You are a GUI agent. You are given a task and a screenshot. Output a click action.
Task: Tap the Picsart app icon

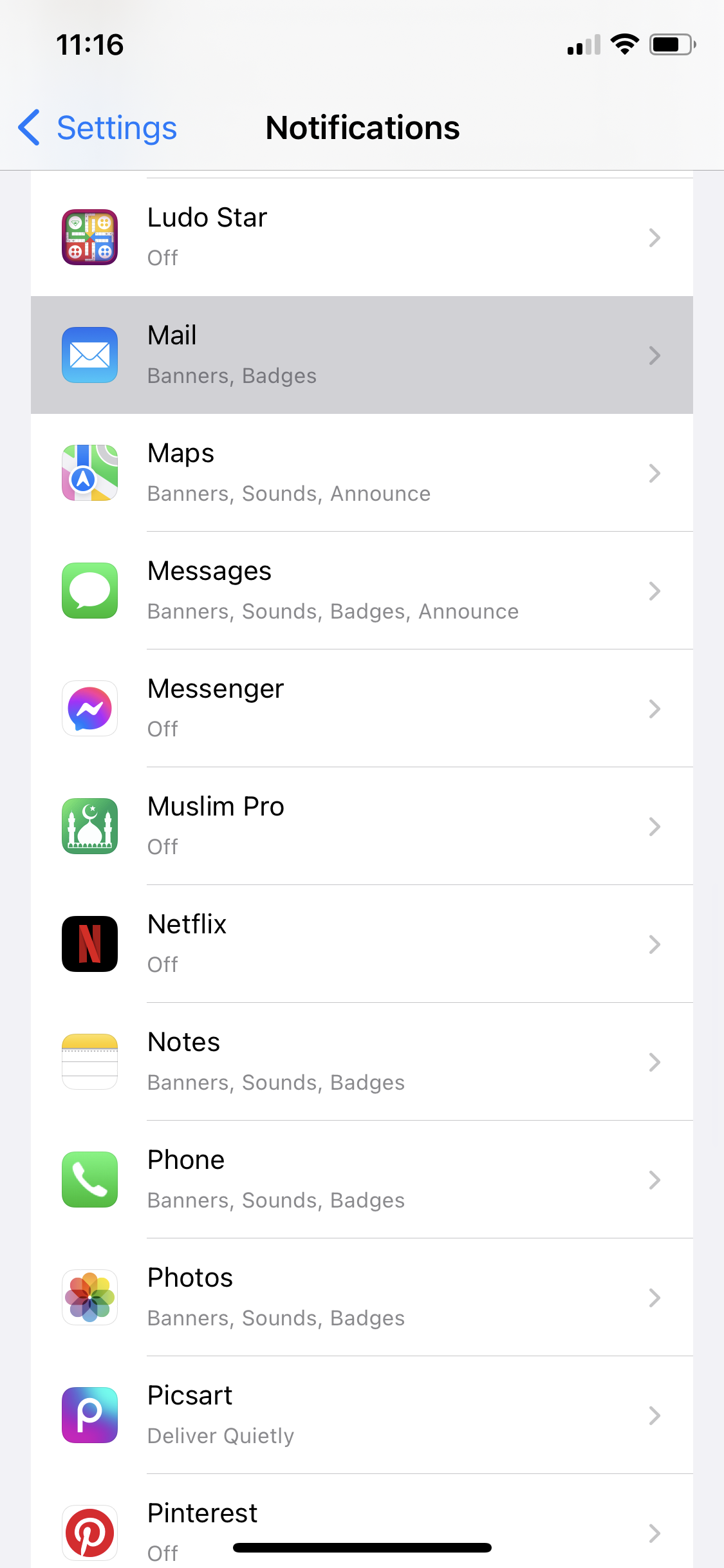(89, 1415)
